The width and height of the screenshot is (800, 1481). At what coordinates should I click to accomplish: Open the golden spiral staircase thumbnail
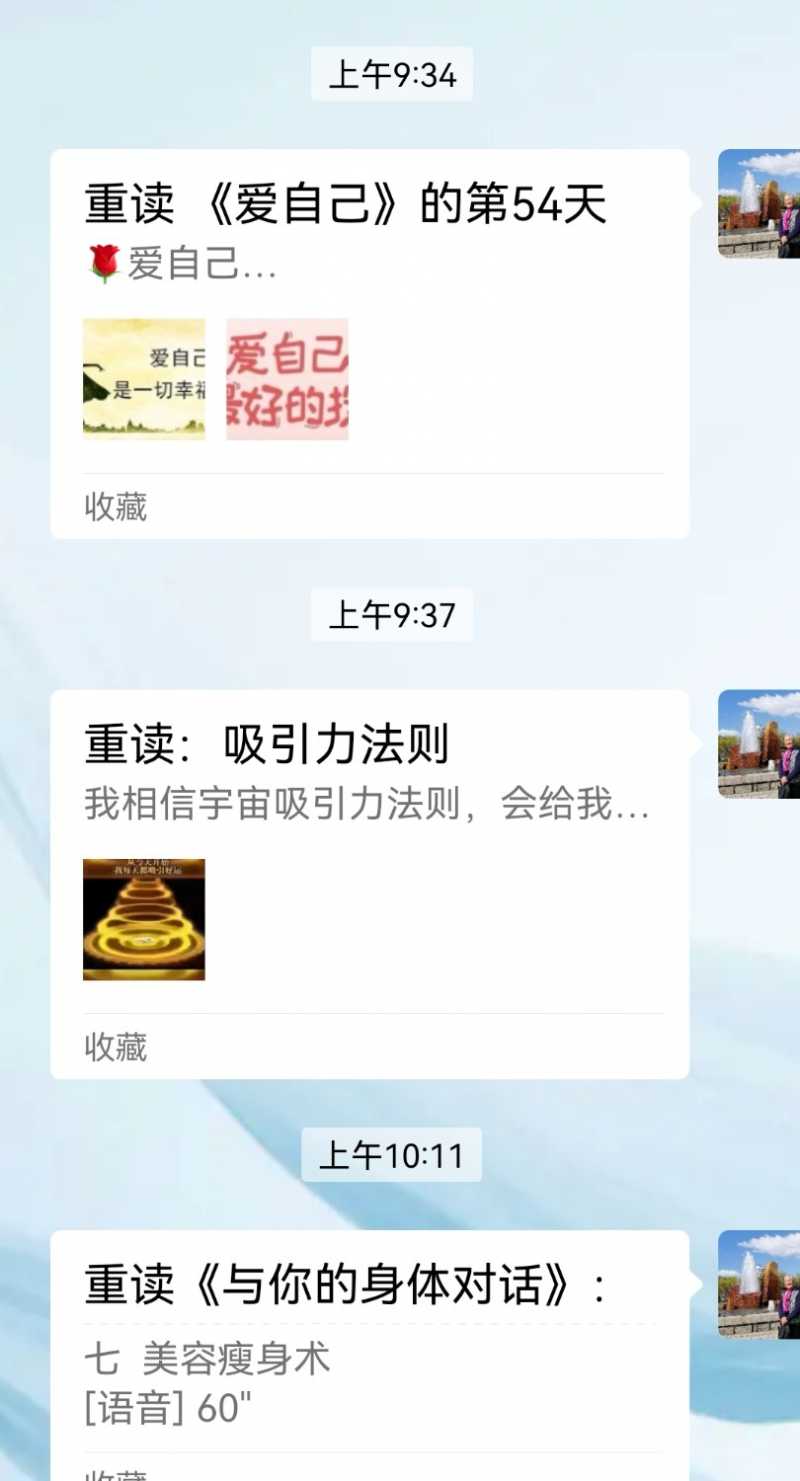pos(143,918)
